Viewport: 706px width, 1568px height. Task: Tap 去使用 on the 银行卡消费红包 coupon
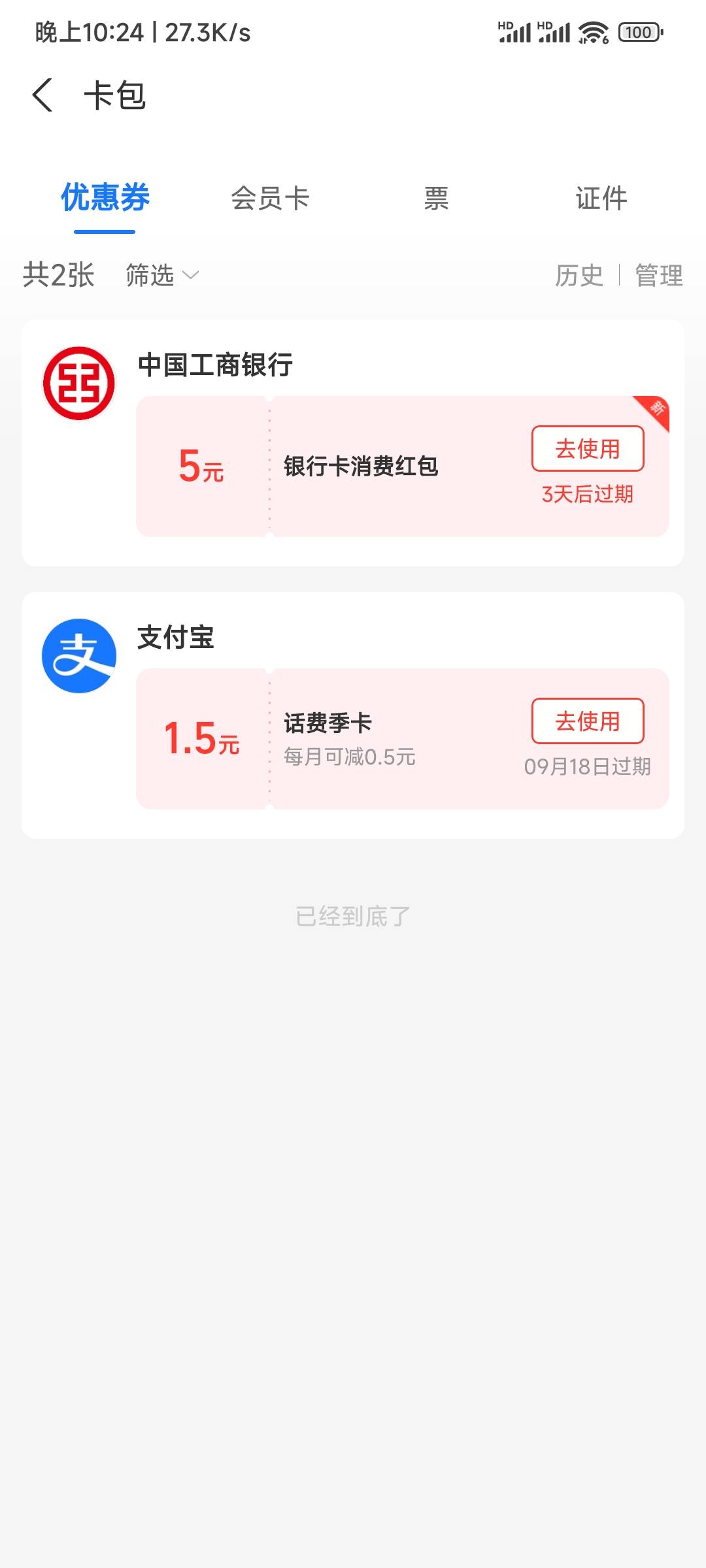tap(587, 449)
